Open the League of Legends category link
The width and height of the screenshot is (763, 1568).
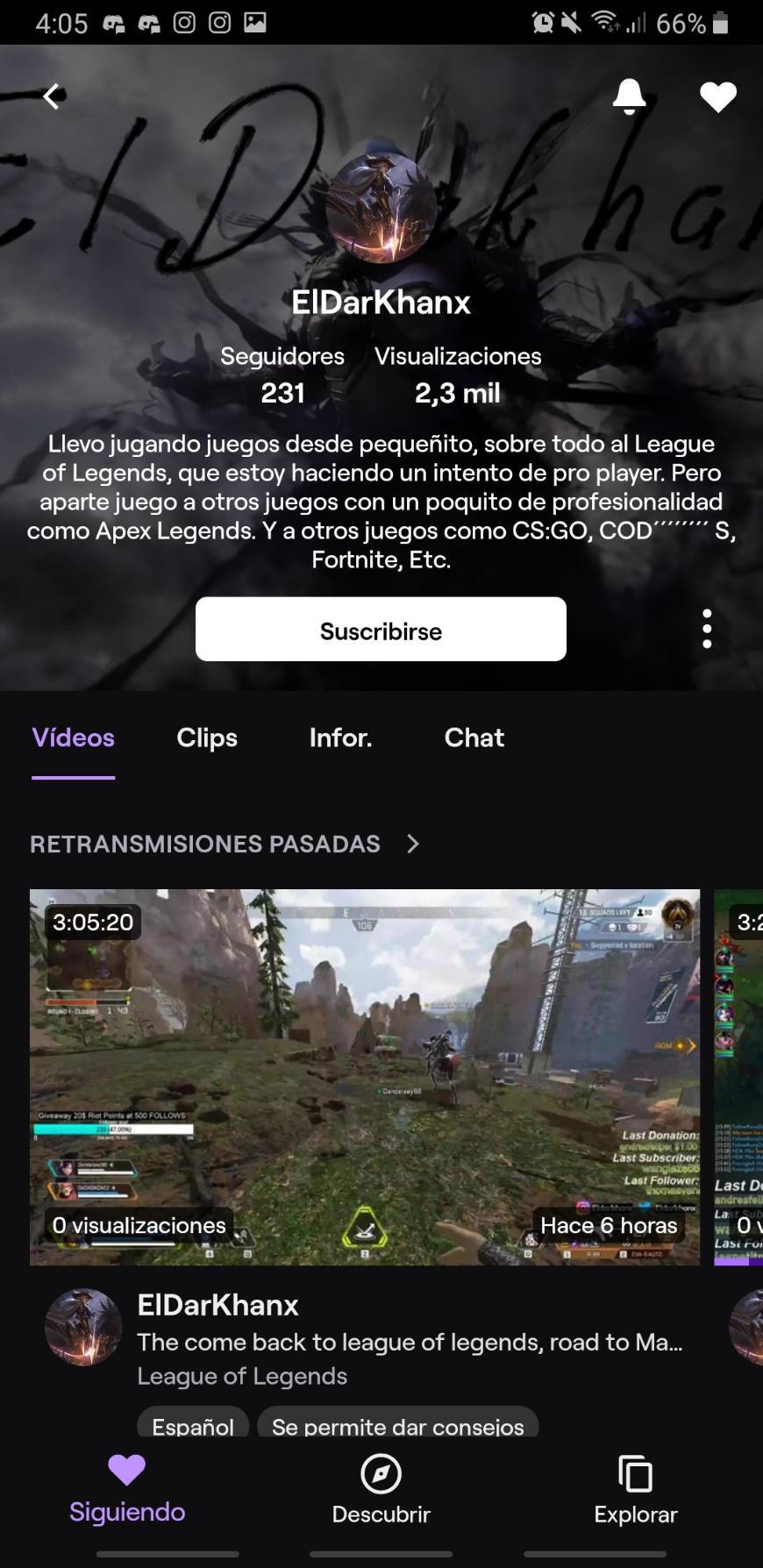(242, 1376)
